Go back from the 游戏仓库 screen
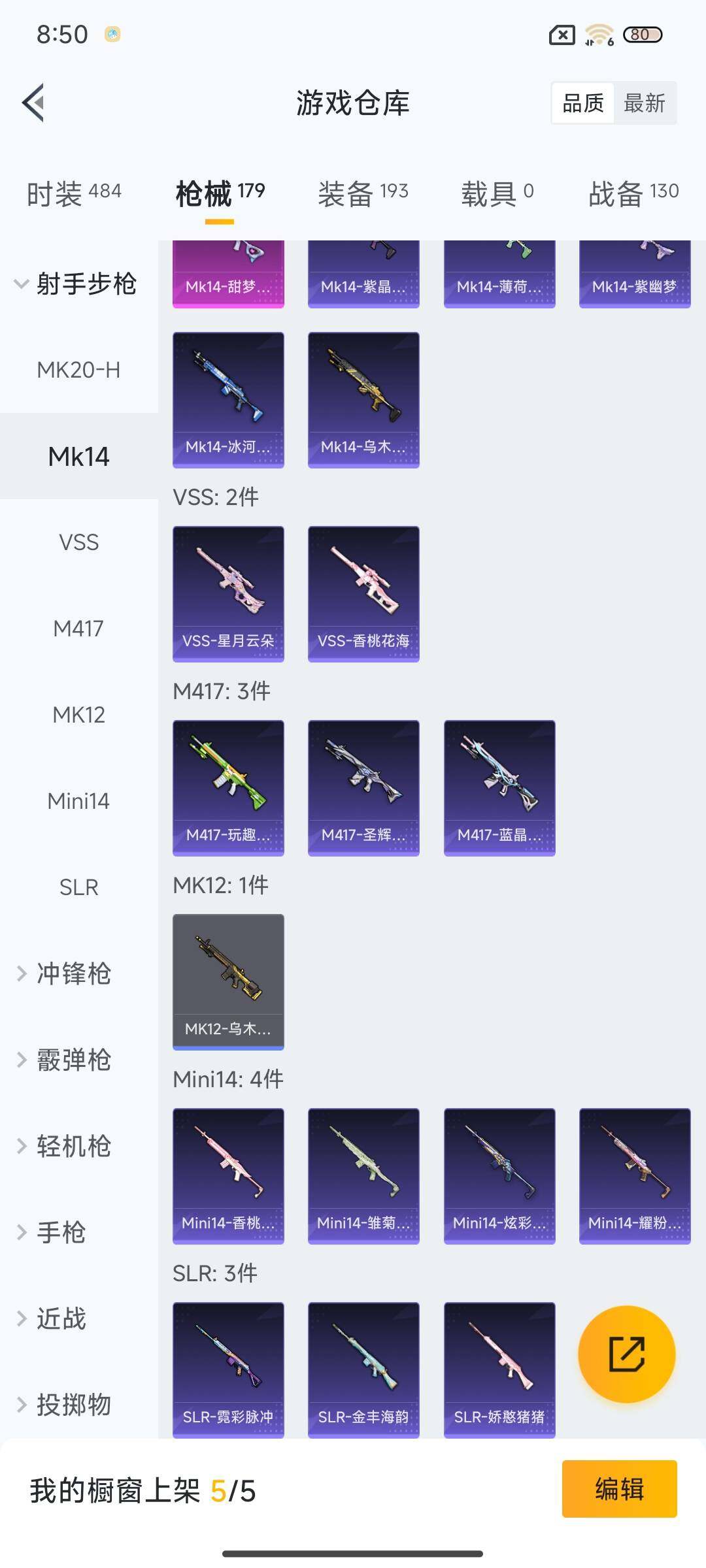The width and height of the screenshot is (706, 1568). point(34,103)
